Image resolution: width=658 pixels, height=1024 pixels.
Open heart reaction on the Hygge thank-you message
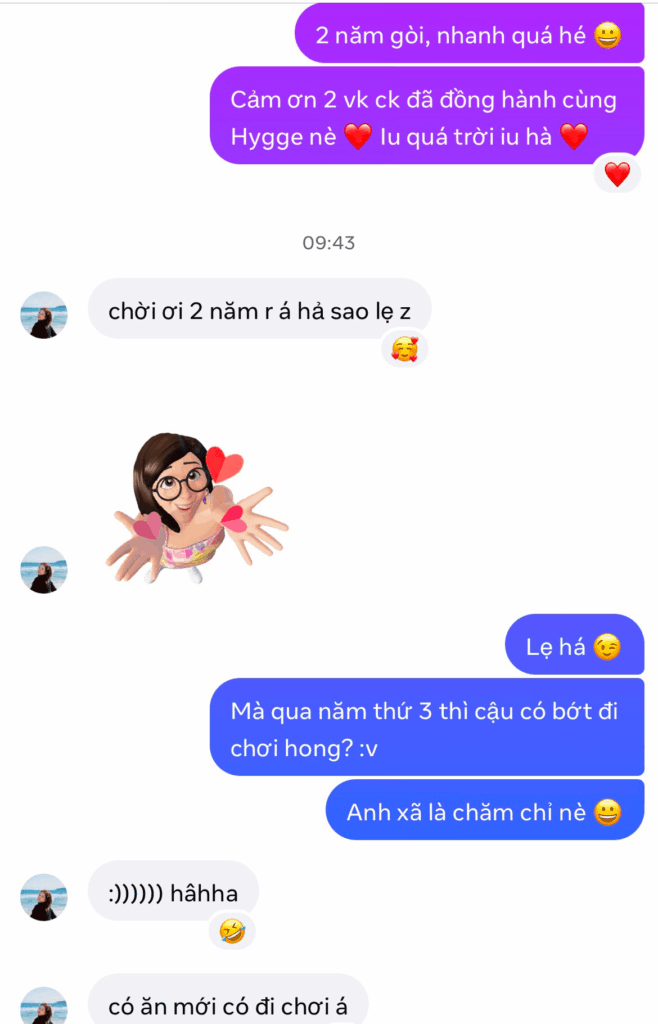click(x=617, y=175)
